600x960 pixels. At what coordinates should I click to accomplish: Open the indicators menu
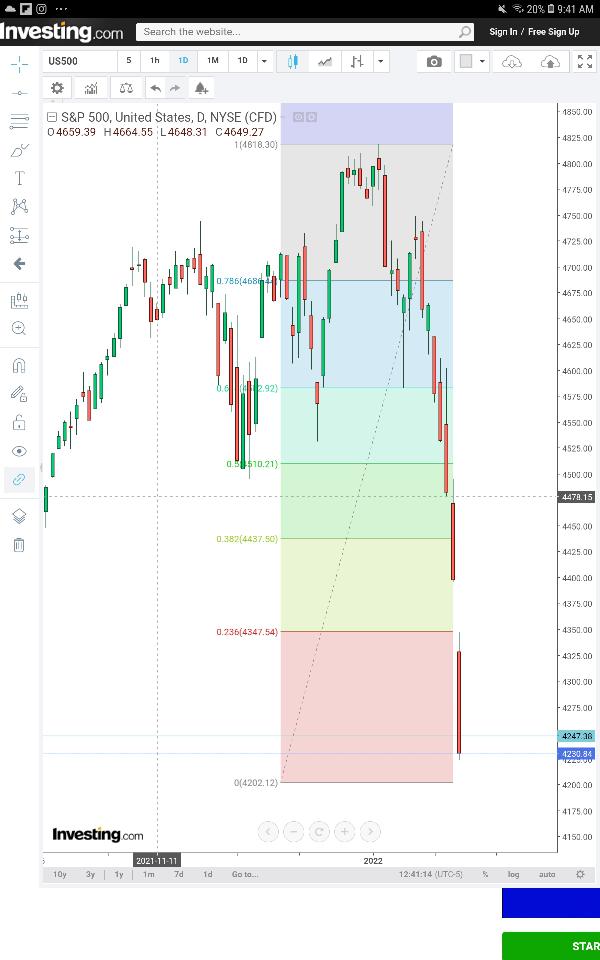click(91, 88)
